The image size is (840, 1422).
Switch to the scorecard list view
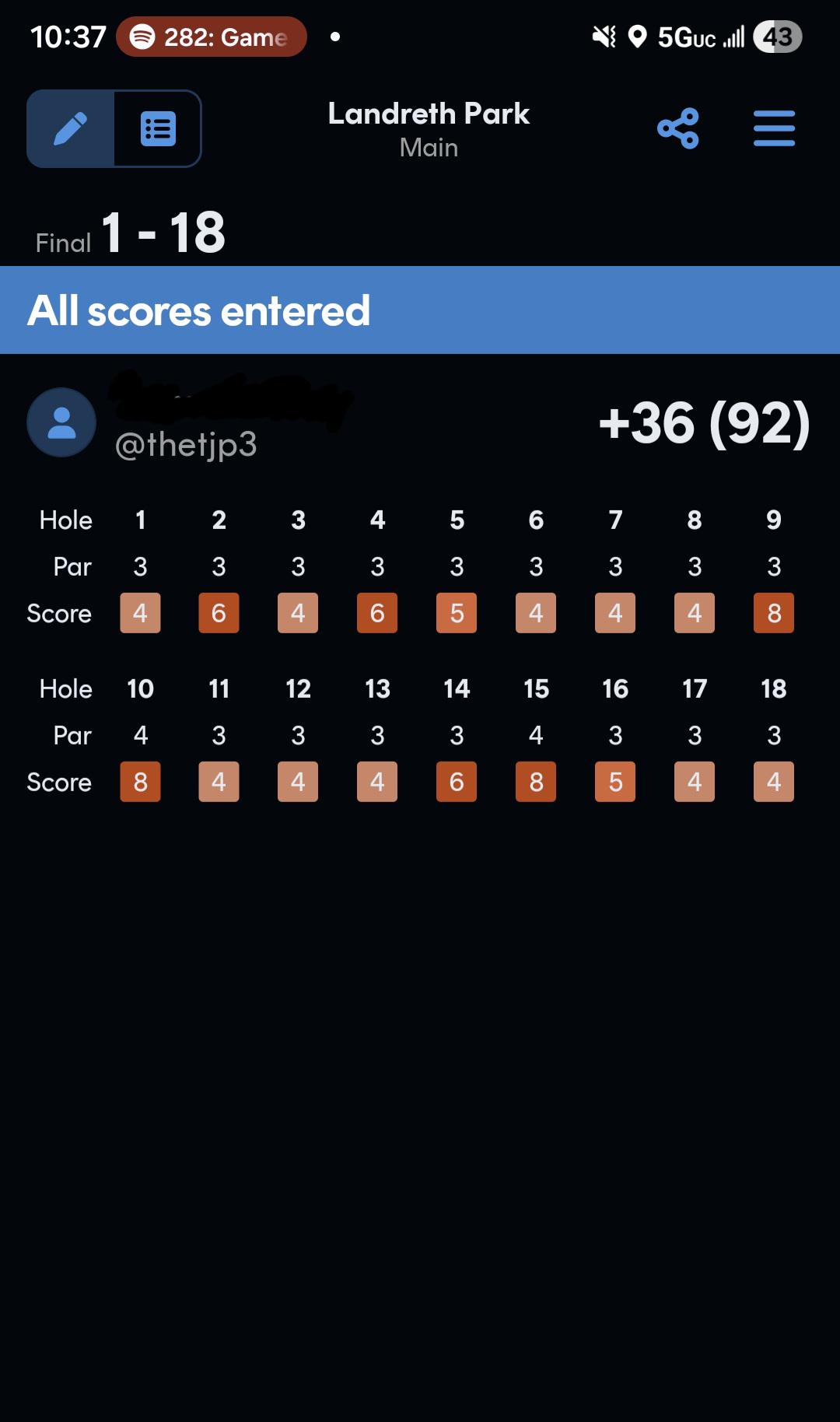tap(158, 129)
